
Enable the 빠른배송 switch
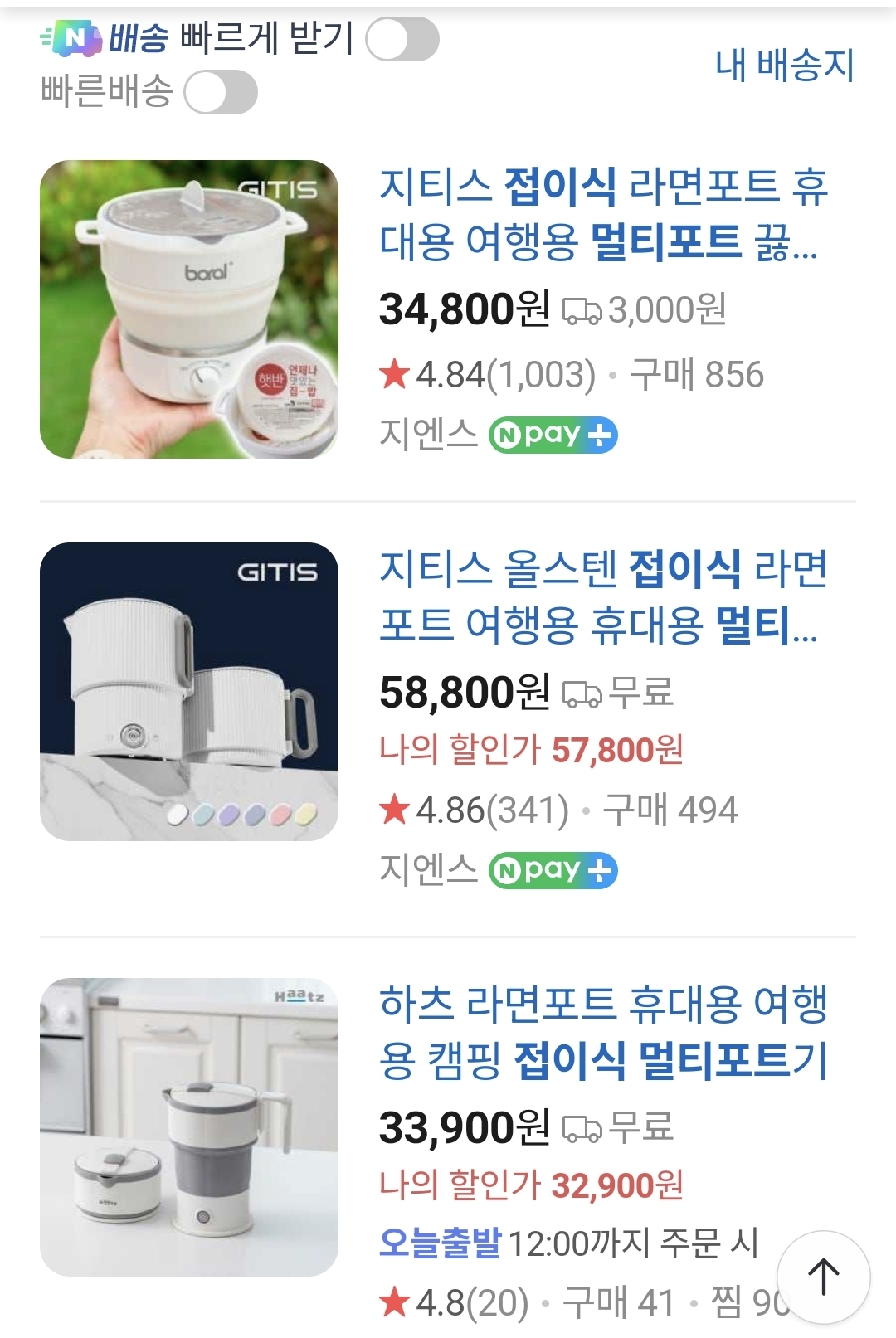click(221, 92)
